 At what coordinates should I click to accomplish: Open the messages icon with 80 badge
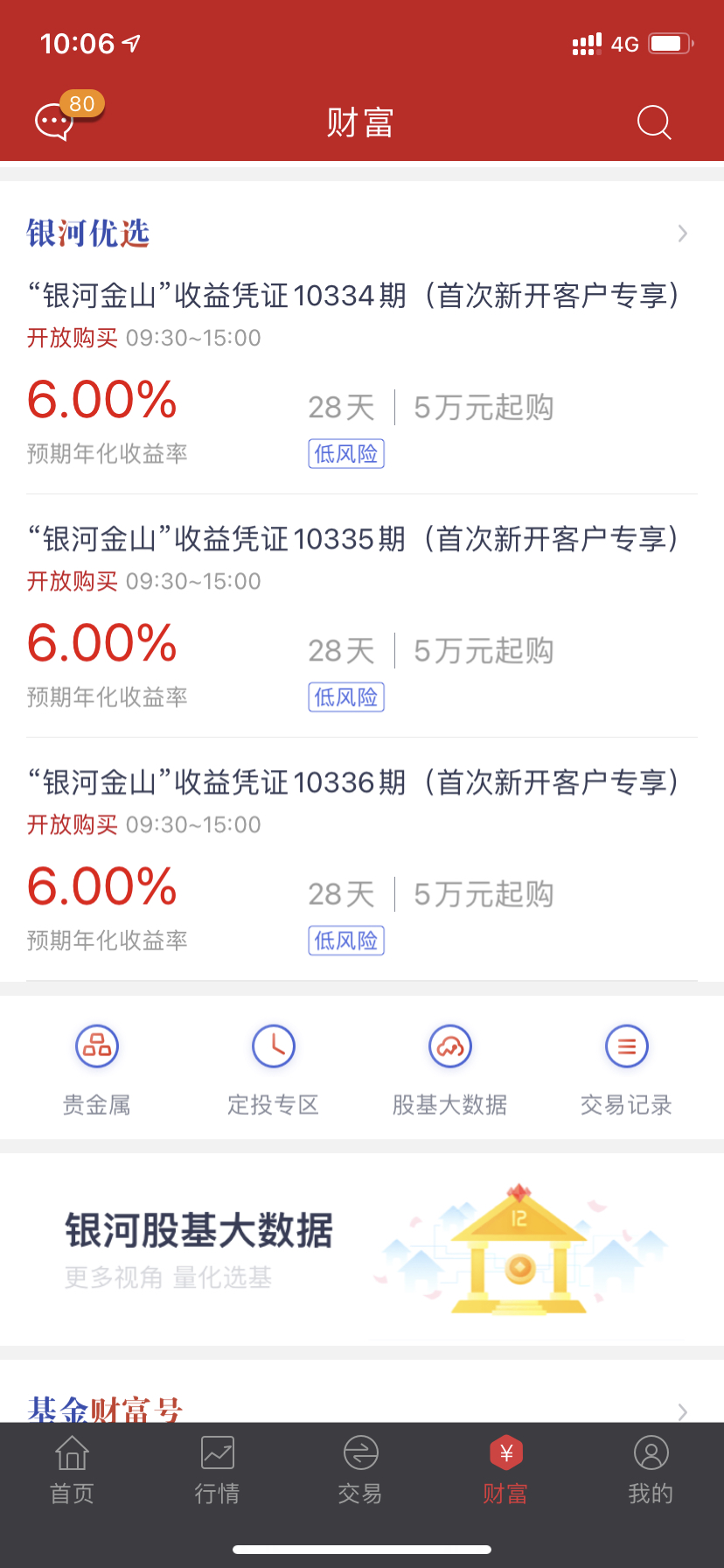coord(55,122)
